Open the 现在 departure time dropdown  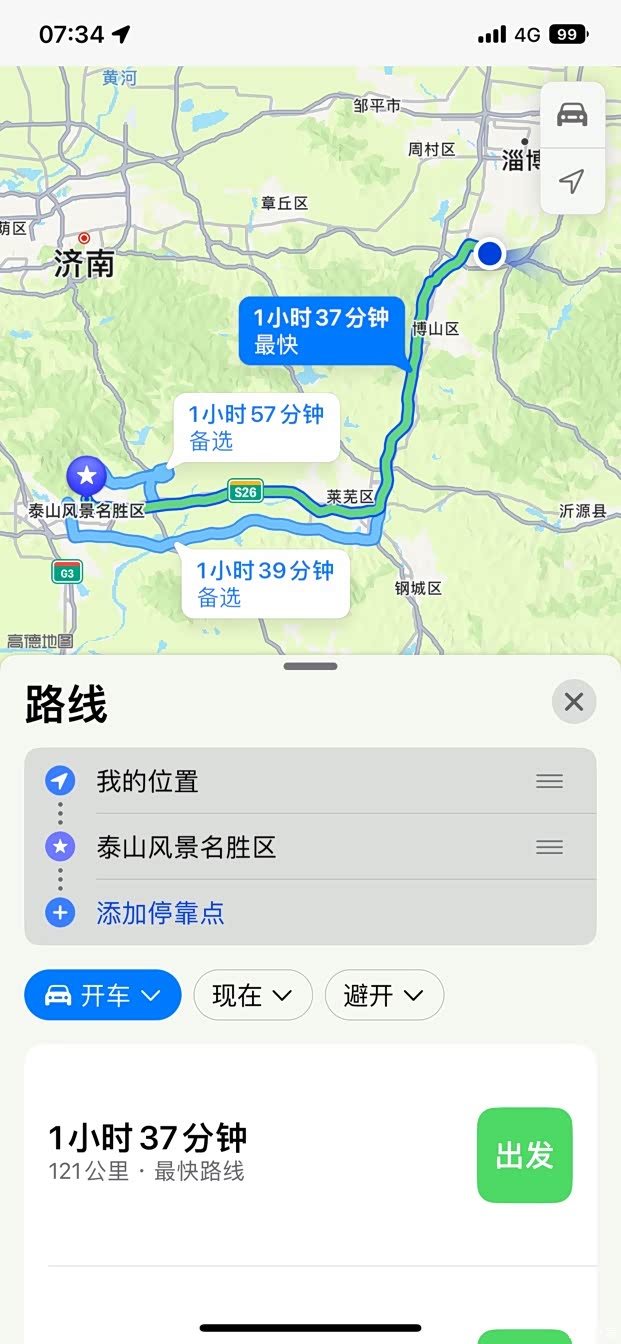click(253, 995)
